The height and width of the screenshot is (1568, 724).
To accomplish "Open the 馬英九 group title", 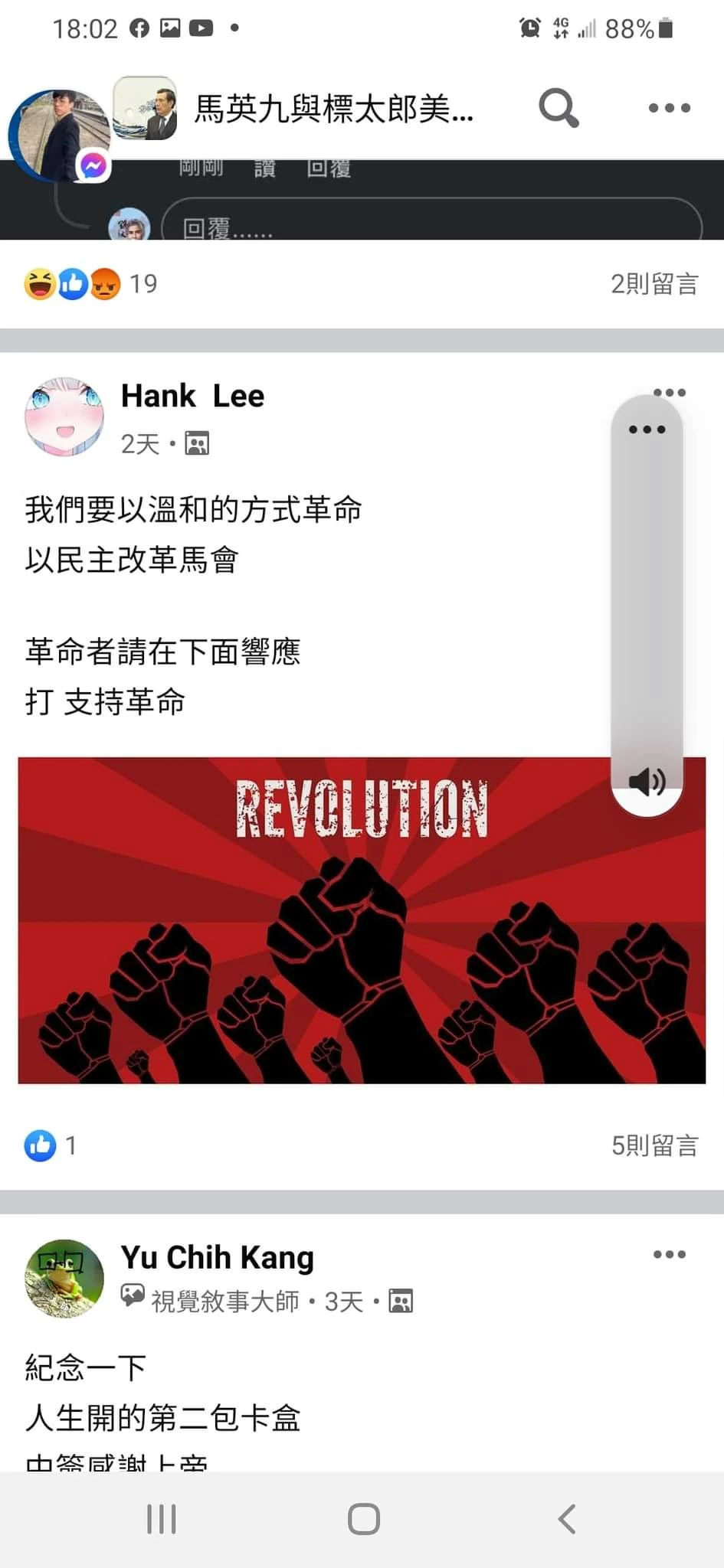I will 333,108.
